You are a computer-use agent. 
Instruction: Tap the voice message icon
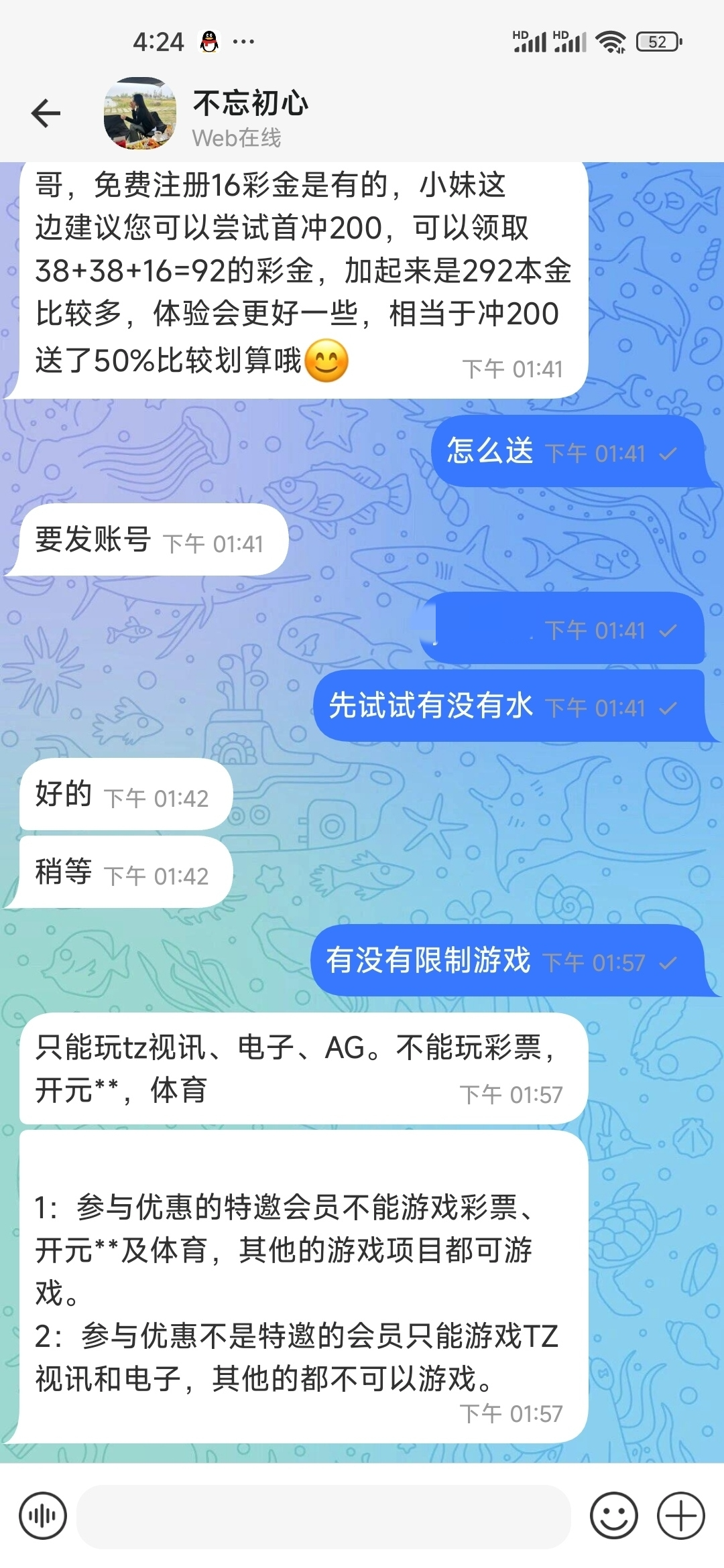43,1516
